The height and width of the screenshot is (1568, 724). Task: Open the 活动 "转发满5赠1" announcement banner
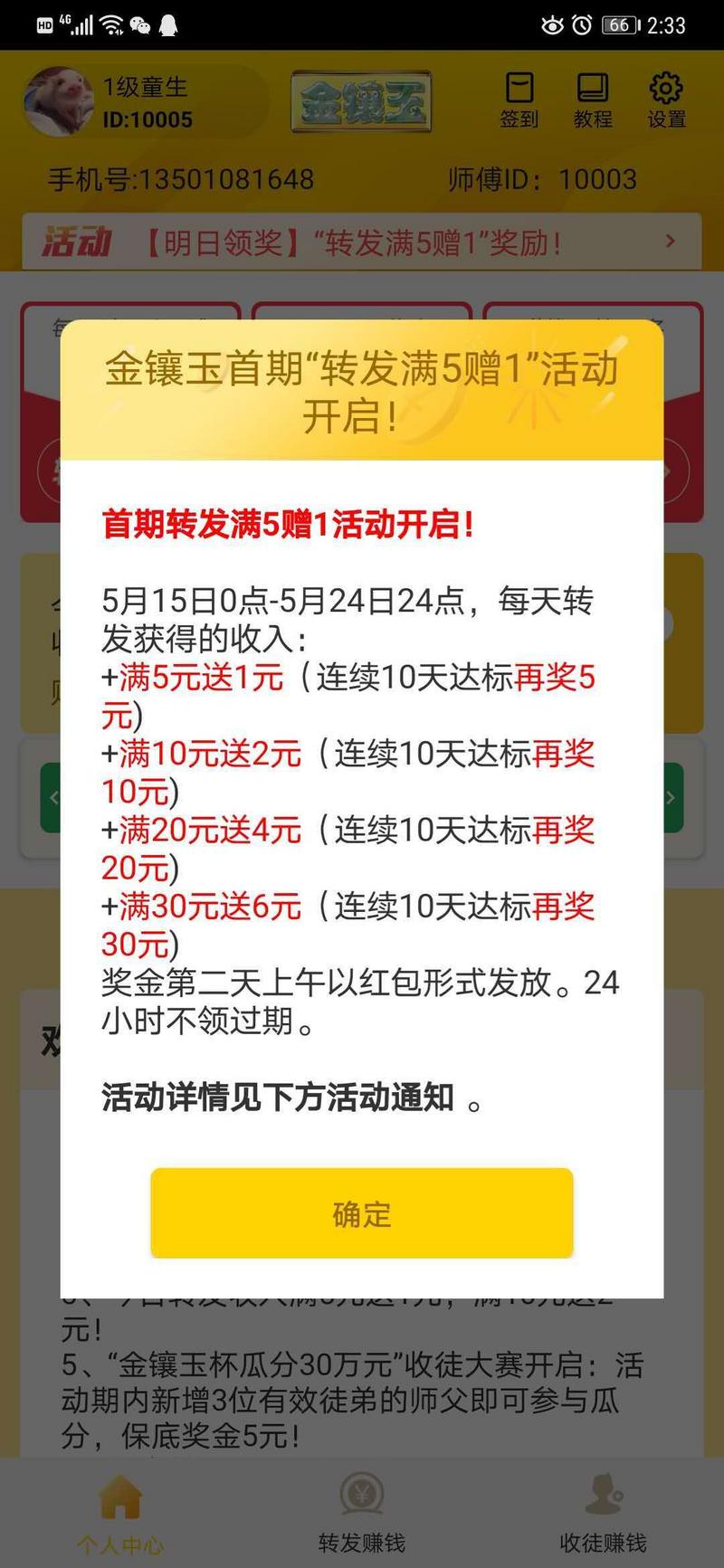362,242
